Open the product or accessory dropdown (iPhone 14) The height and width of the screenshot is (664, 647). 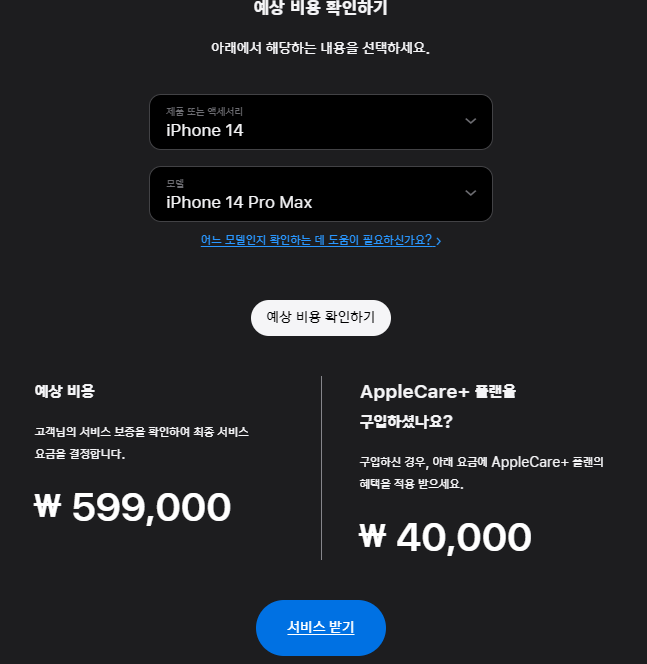click(320, 122)
